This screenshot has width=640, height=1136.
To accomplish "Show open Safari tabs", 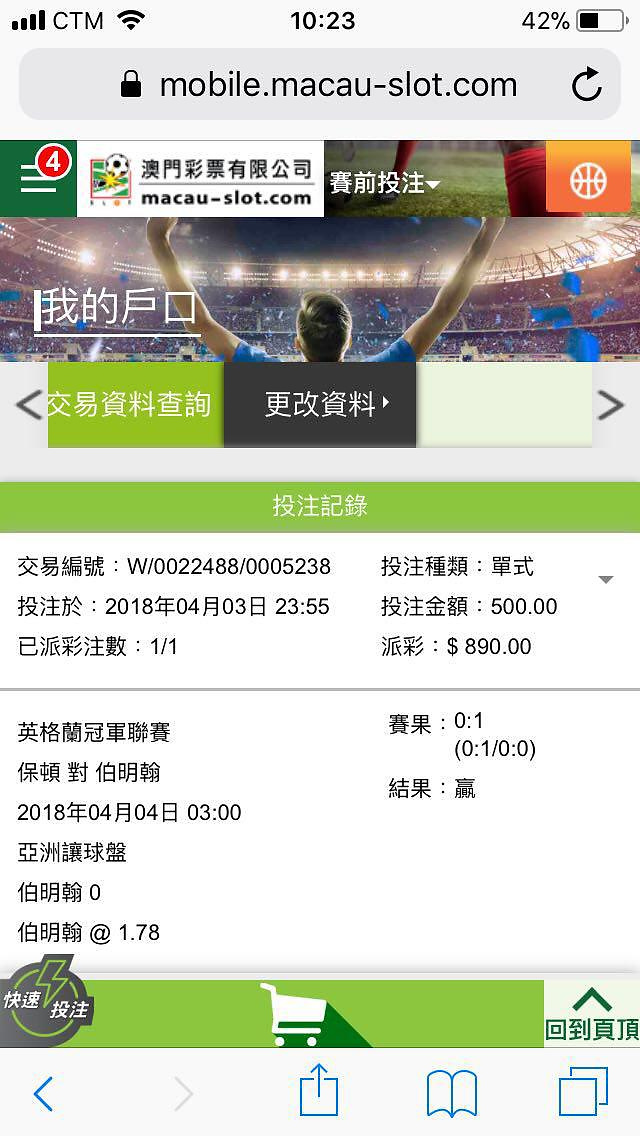I will point(583,1092).
